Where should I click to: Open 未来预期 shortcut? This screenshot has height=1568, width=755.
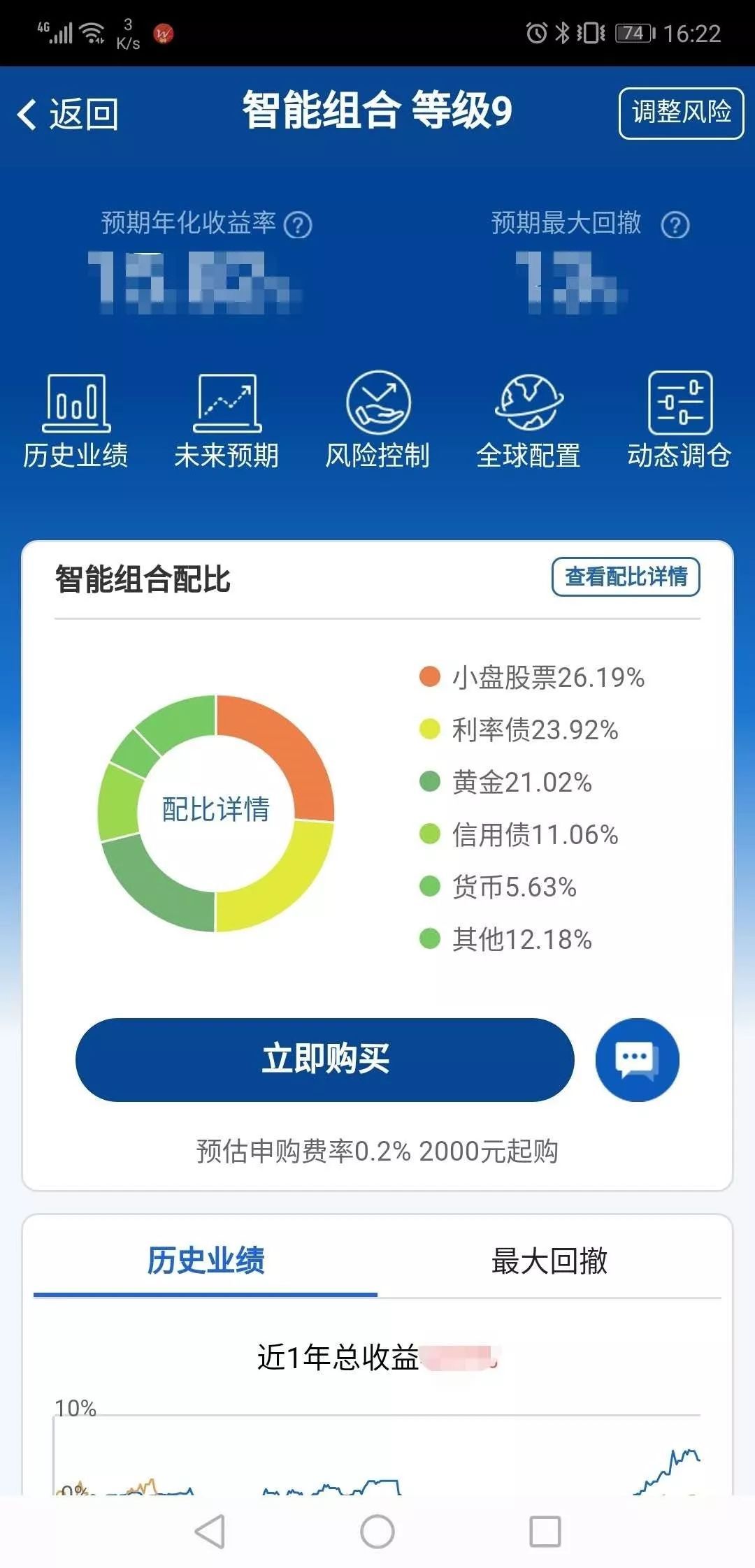tap(226, 419)
